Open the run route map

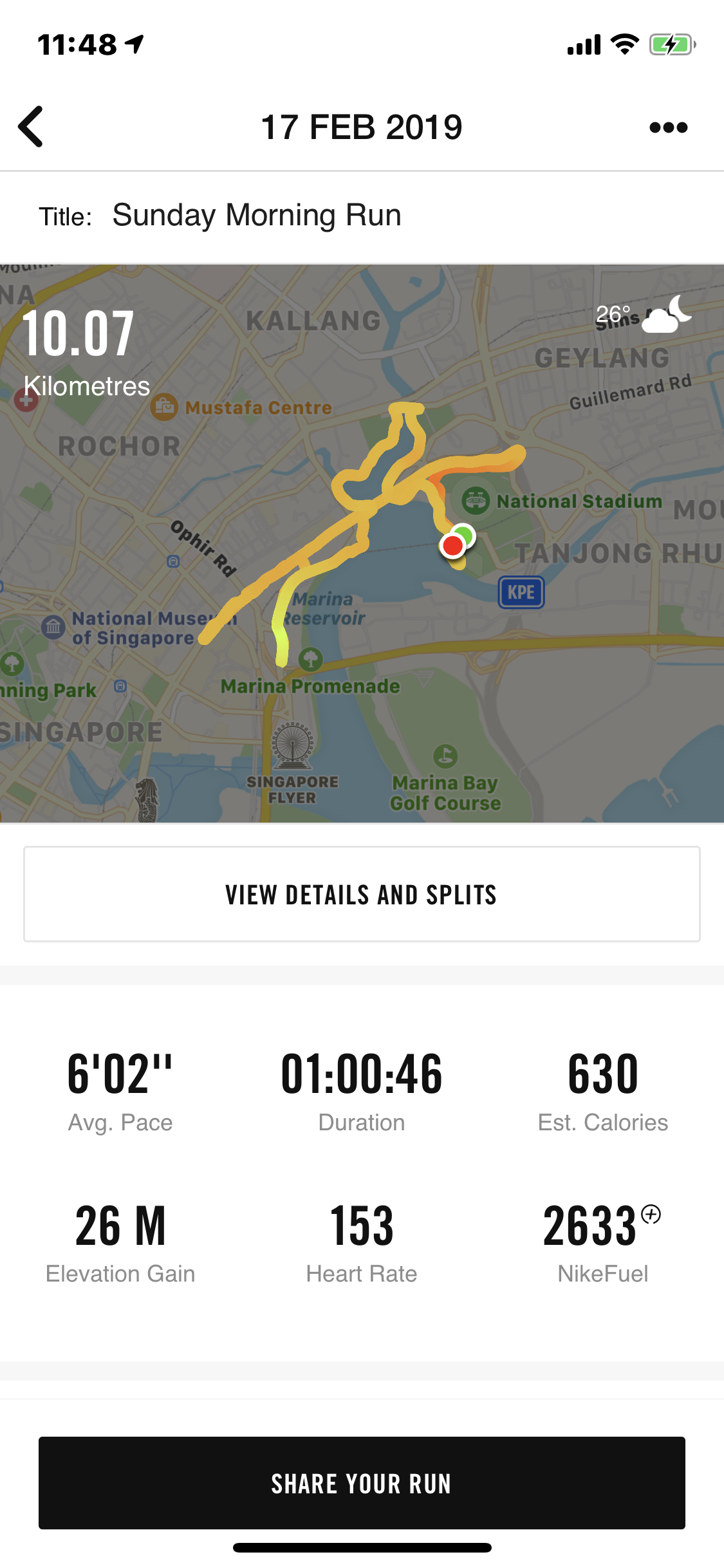click(362, 543)
